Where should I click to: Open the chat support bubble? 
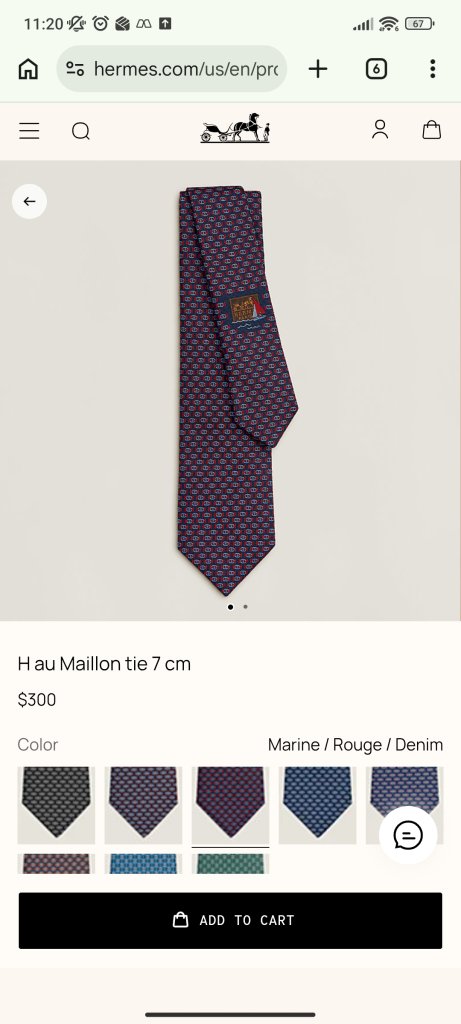point(408,835)
